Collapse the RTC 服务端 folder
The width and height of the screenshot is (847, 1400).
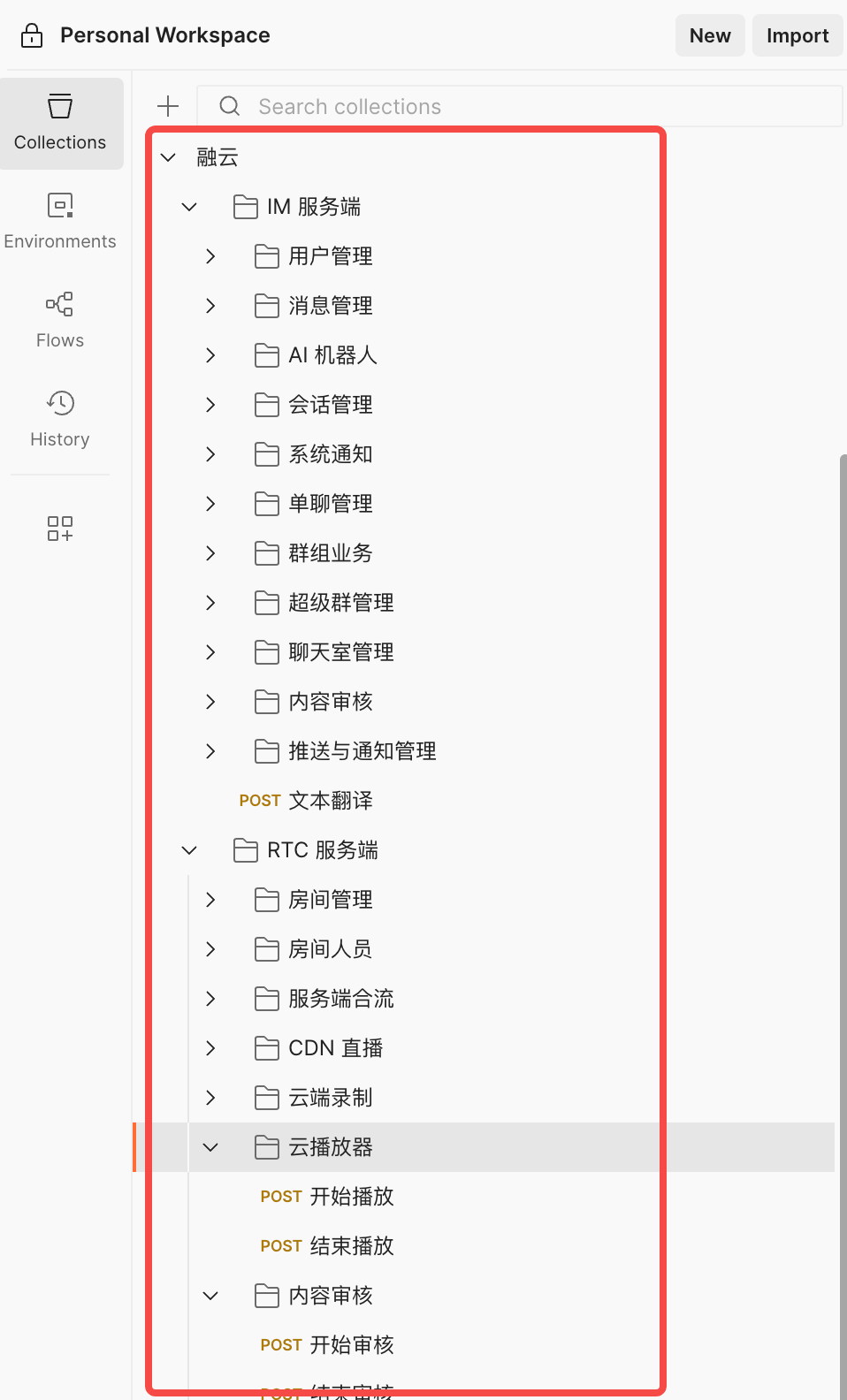(x=189, y=850)
